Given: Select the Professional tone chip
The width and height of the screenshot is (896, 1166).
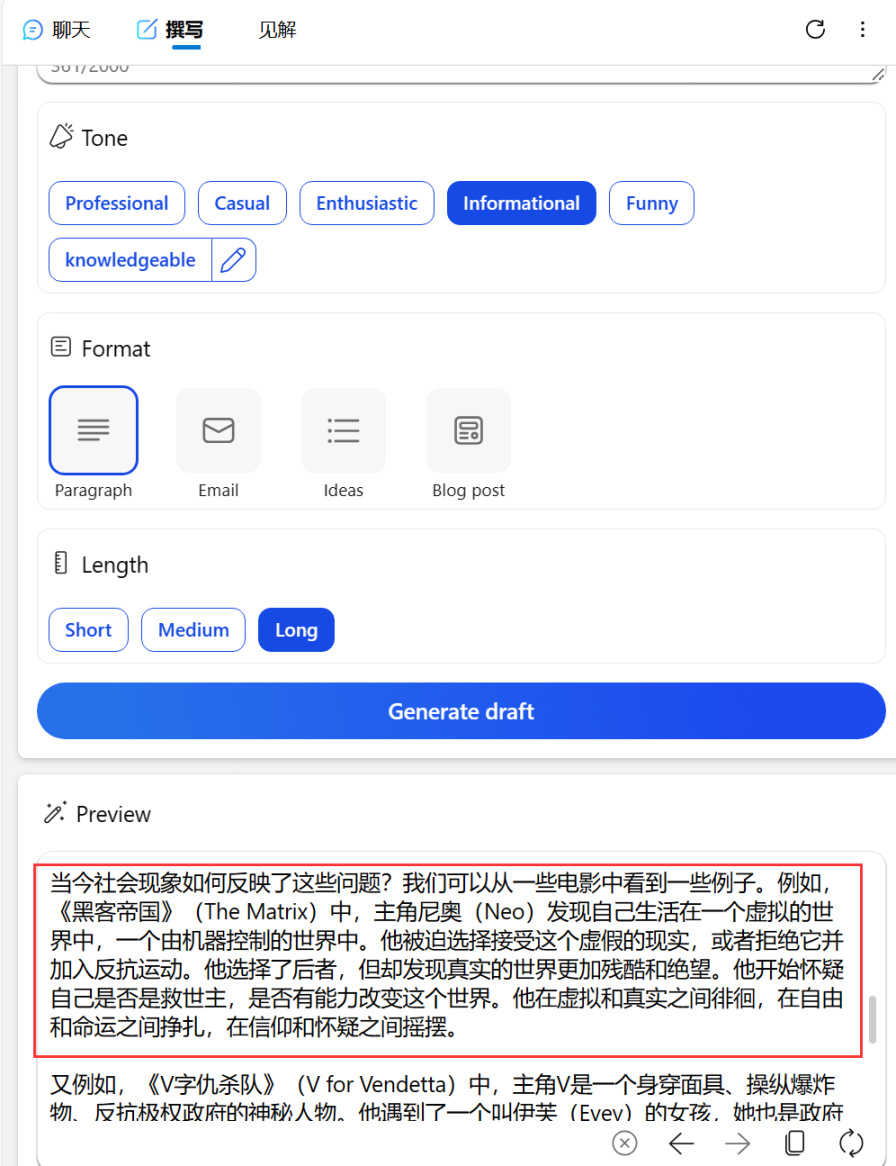Looking at the screenshot, I should click(117, 203).
